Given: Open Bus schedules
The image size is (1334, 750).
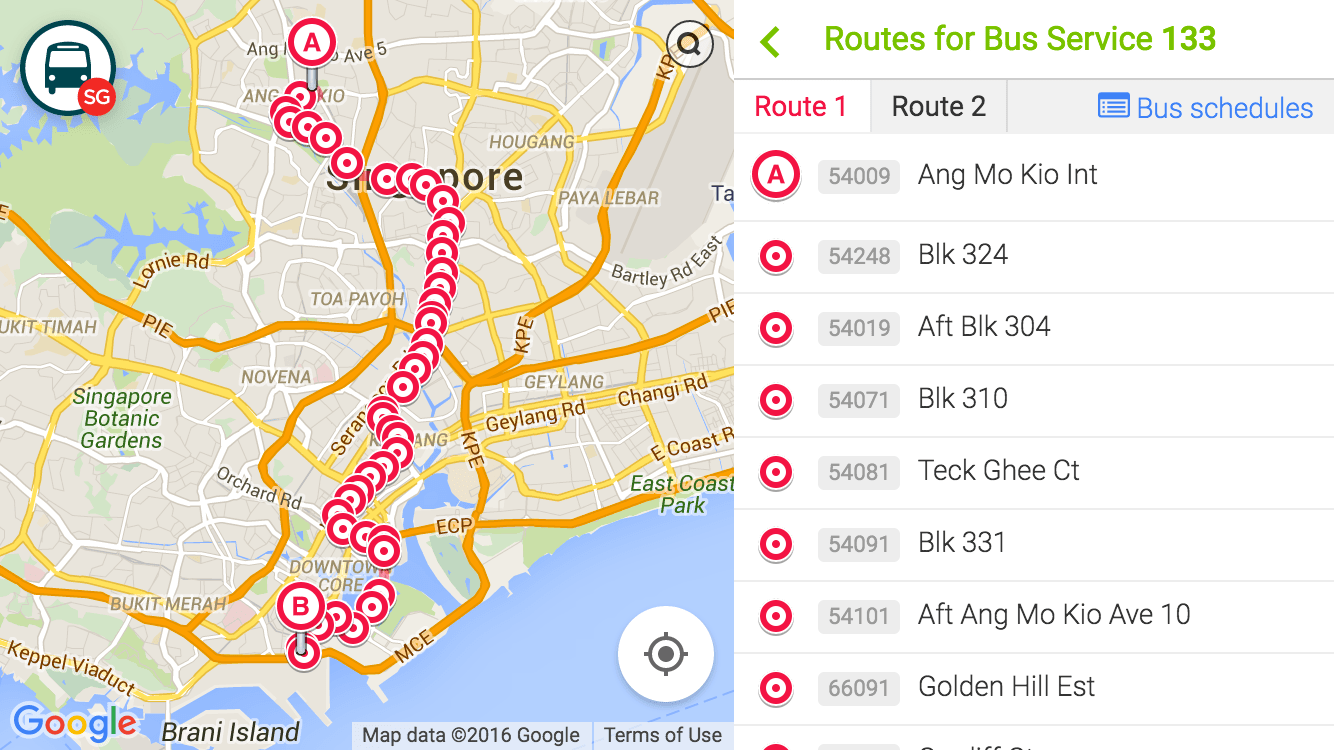Looking at the screenshot, I should click(1205, 107).
